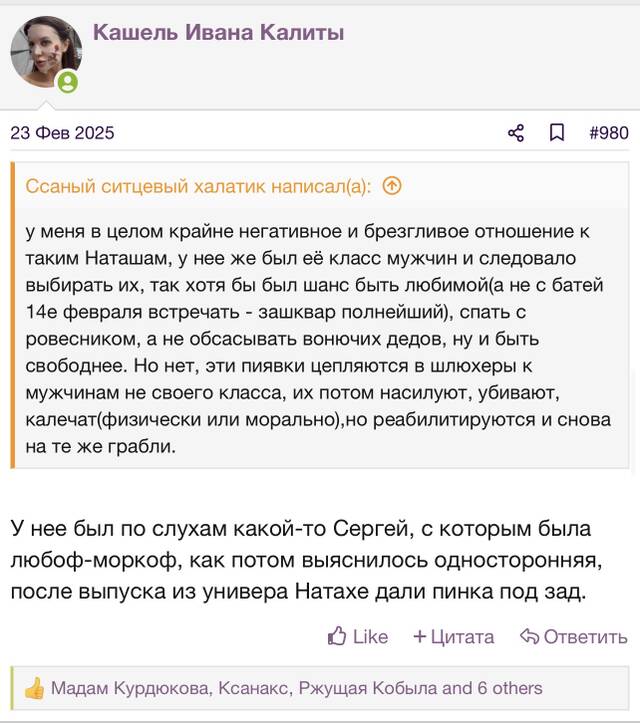Bookmark this post

[557, 133]
